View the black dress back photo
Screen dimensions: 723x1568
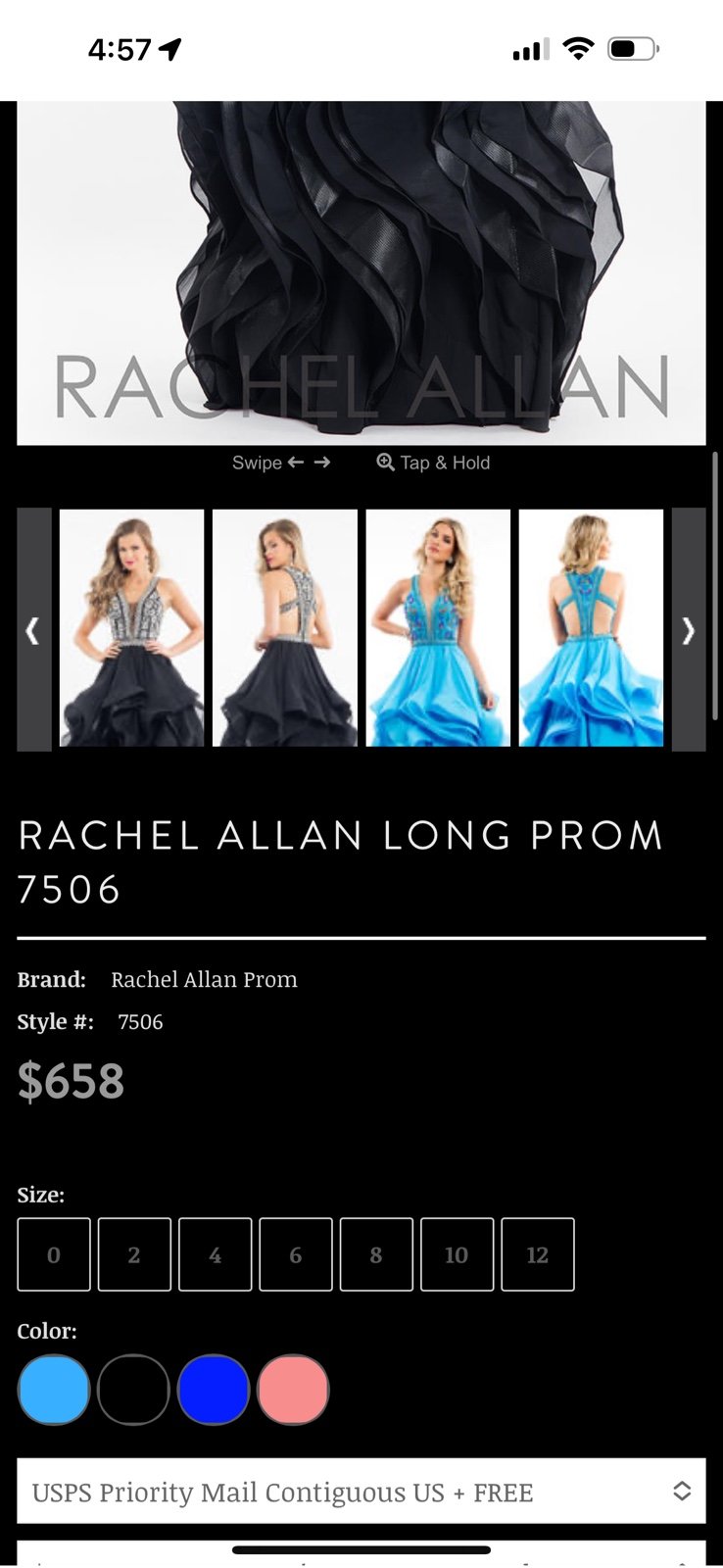285,628
